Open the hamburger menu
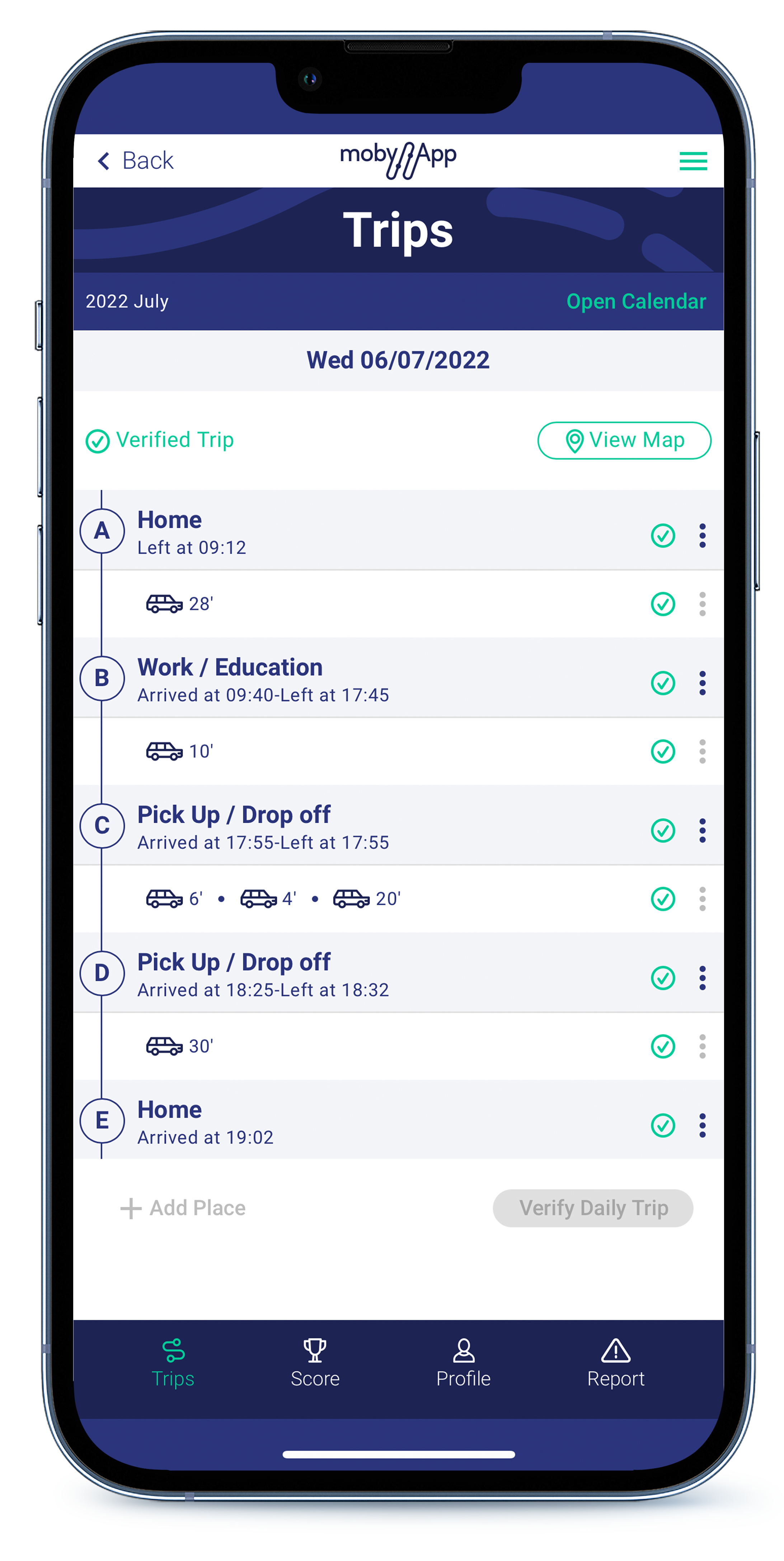 (693, 160)
